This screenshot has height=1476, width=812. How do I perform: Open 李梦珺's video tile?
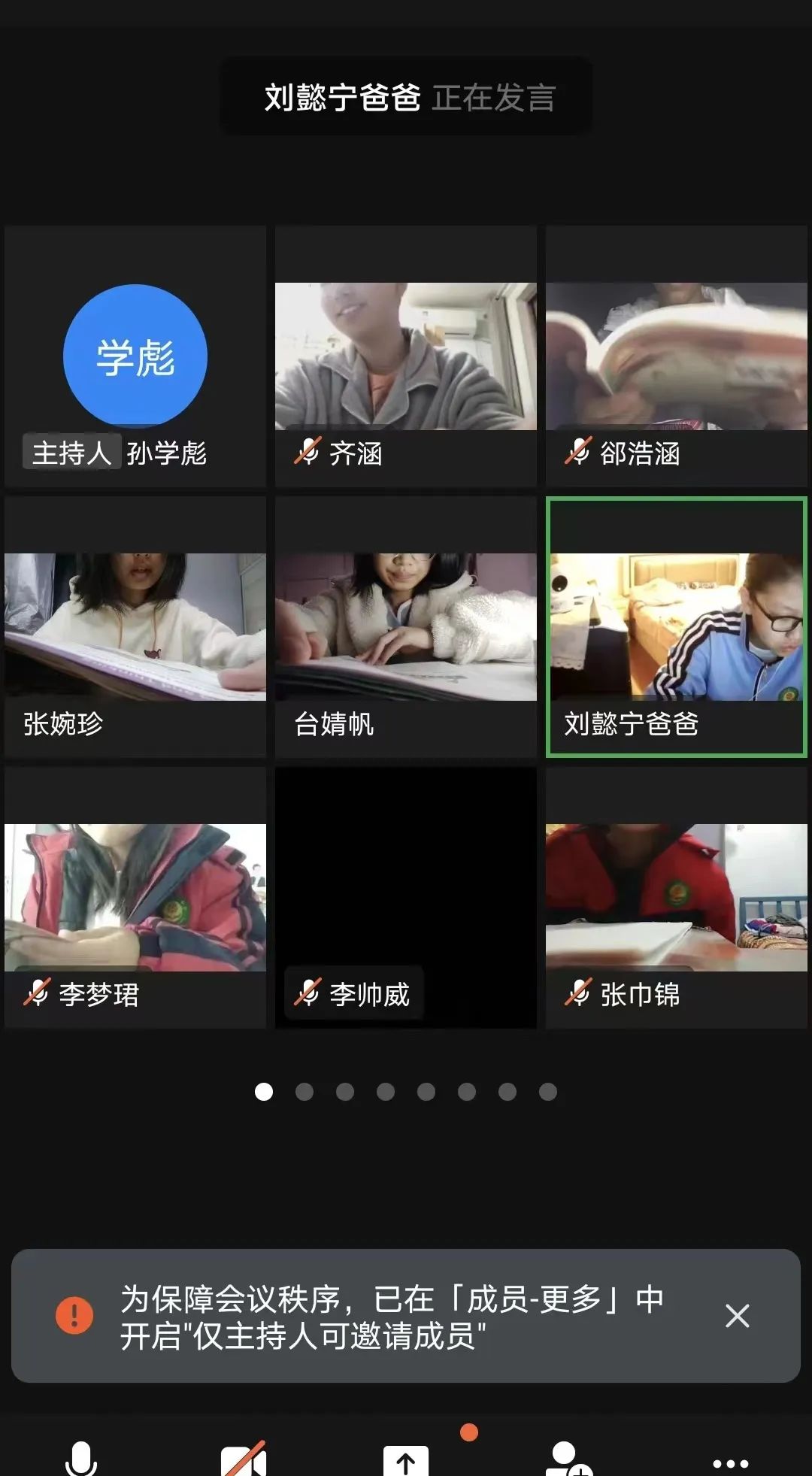click(135, 898)
